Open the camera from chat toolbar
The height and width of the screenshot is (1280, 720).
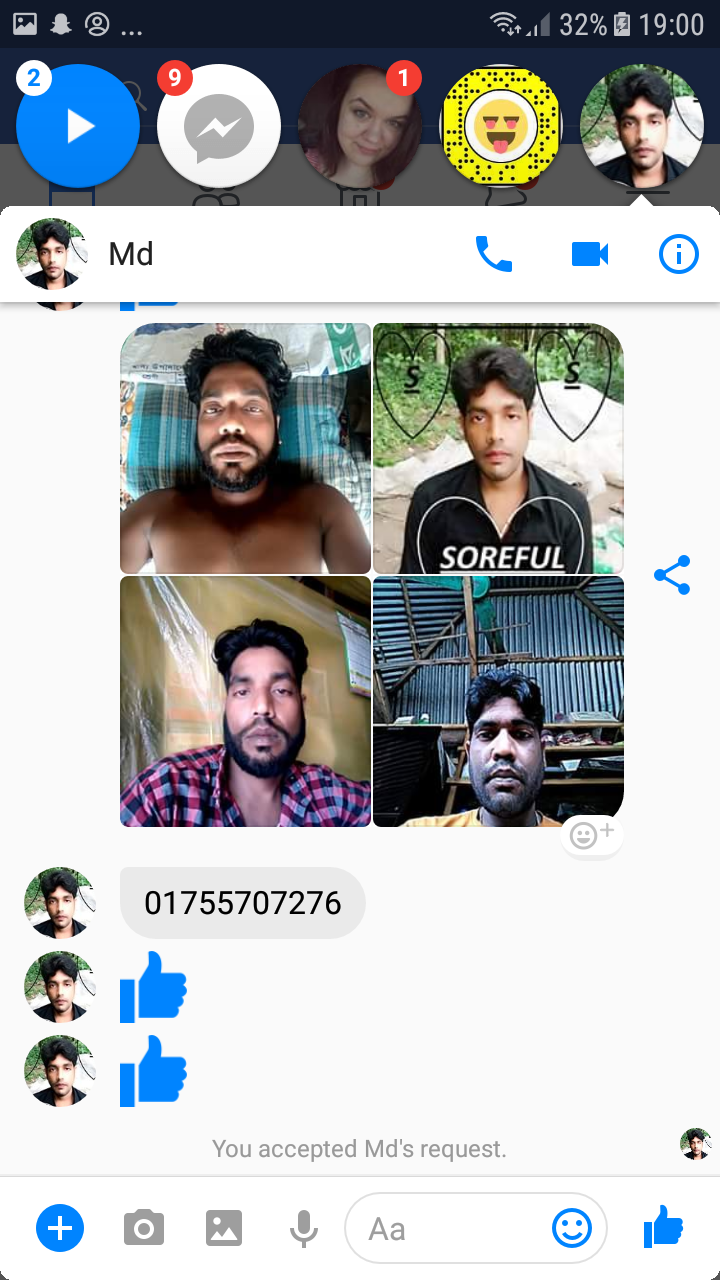click(144, 1227)
